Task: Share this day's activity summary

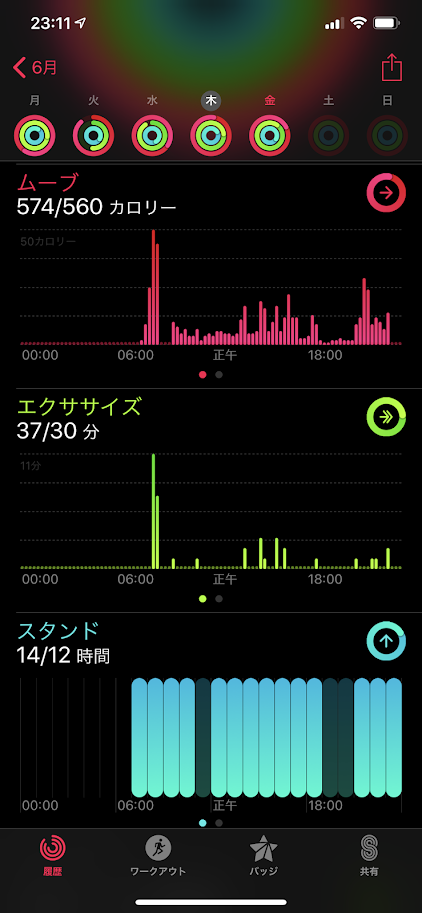Action: coord(392,68)
